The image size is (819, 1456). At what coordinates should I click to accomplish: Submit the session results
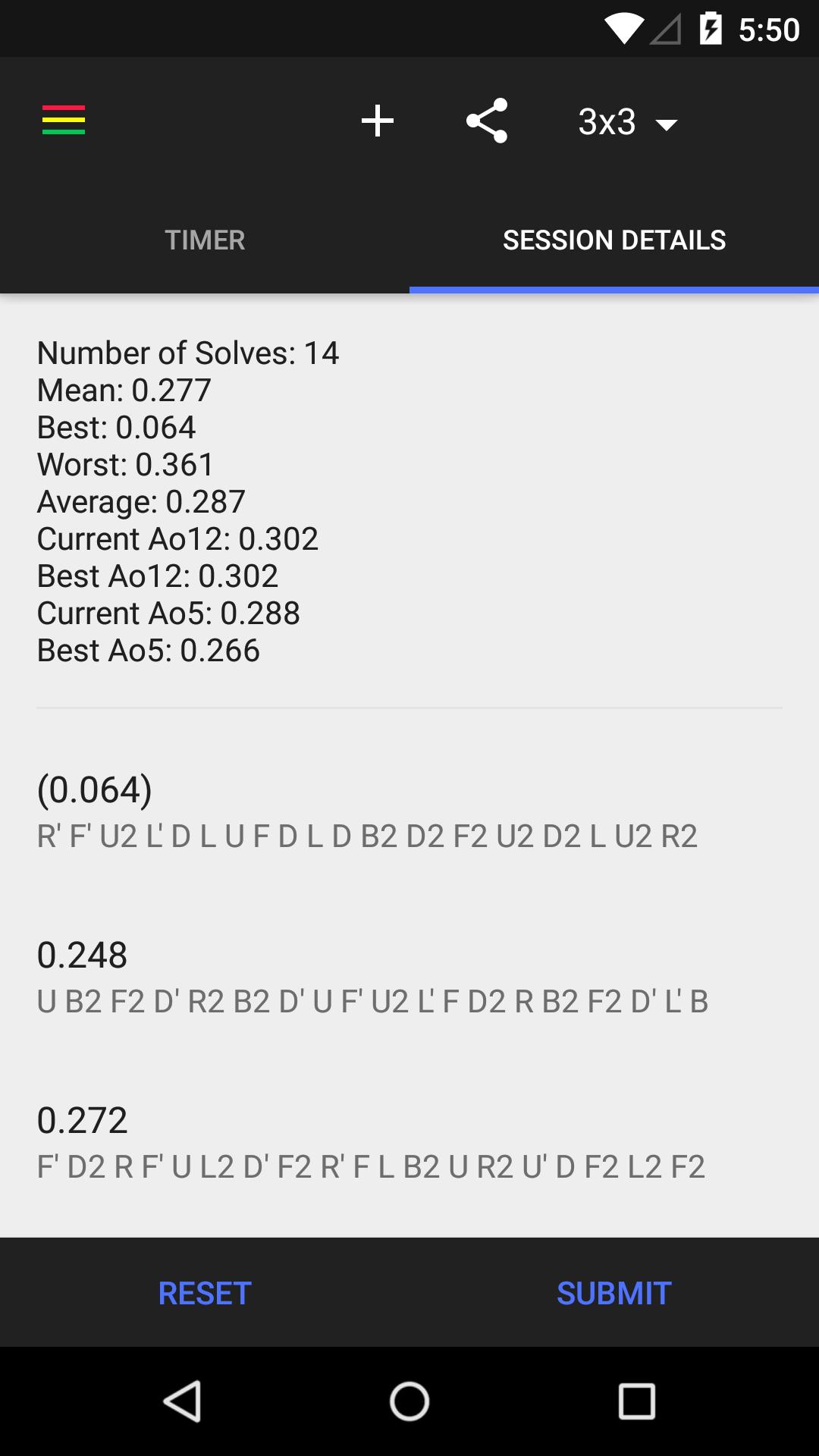click(614, 1293)
